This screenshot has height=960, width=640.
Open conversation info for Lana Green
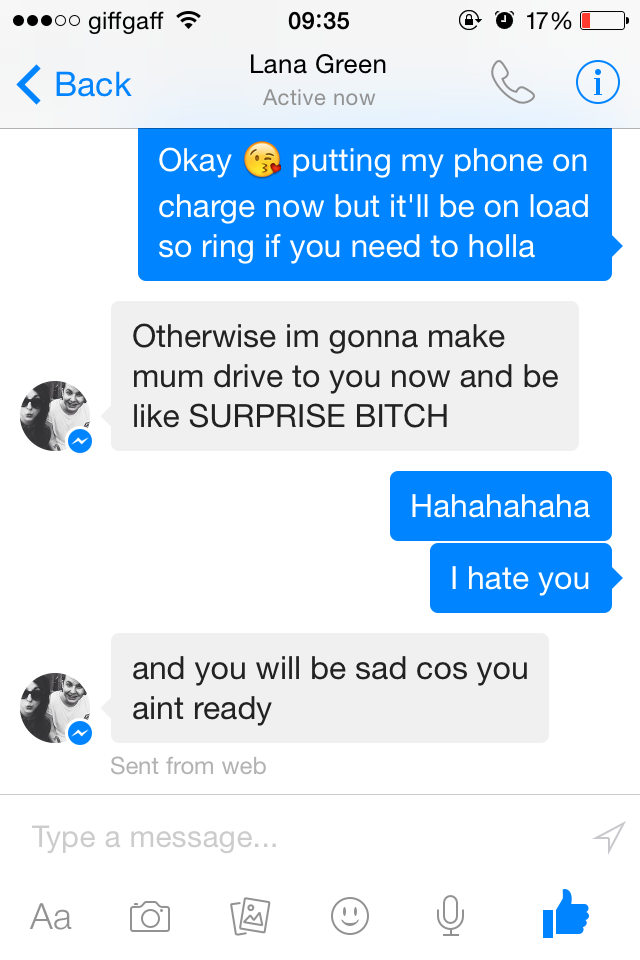pyautogui.click(x=597, y=84)
